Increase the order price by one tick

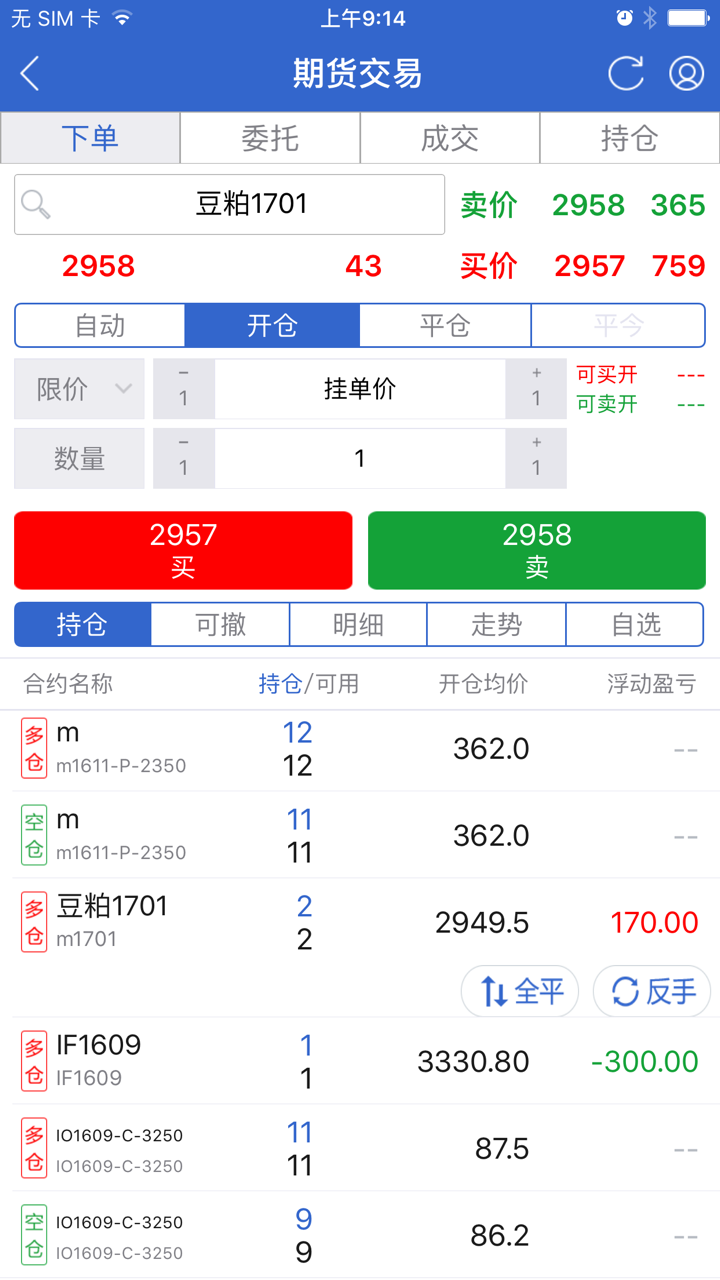536,389
